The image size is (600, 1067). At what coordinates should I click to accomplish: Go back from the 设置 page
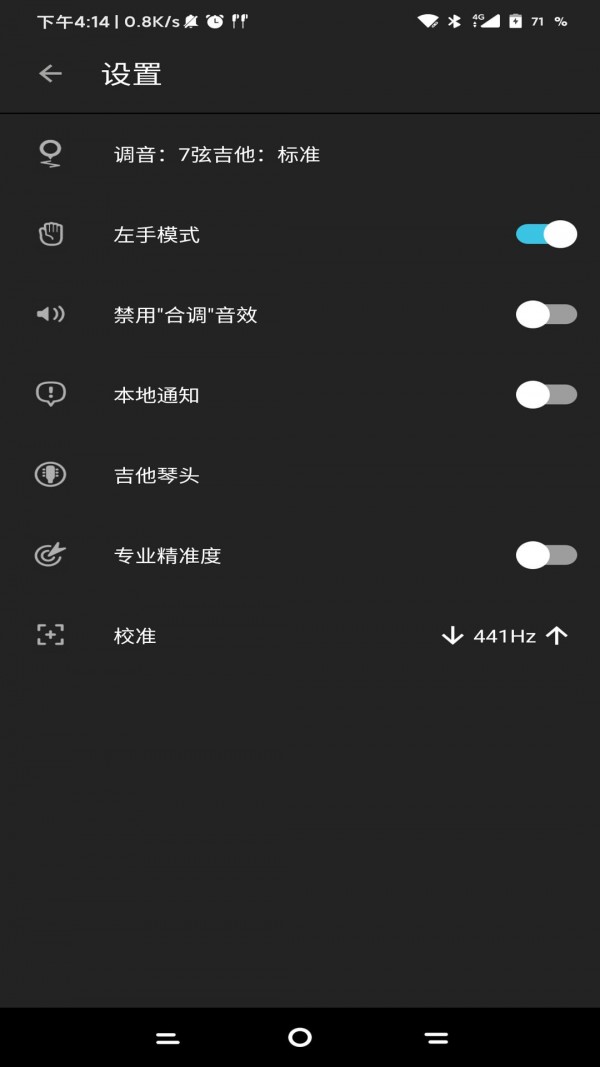pyautogui.click(x=50, y=74)
